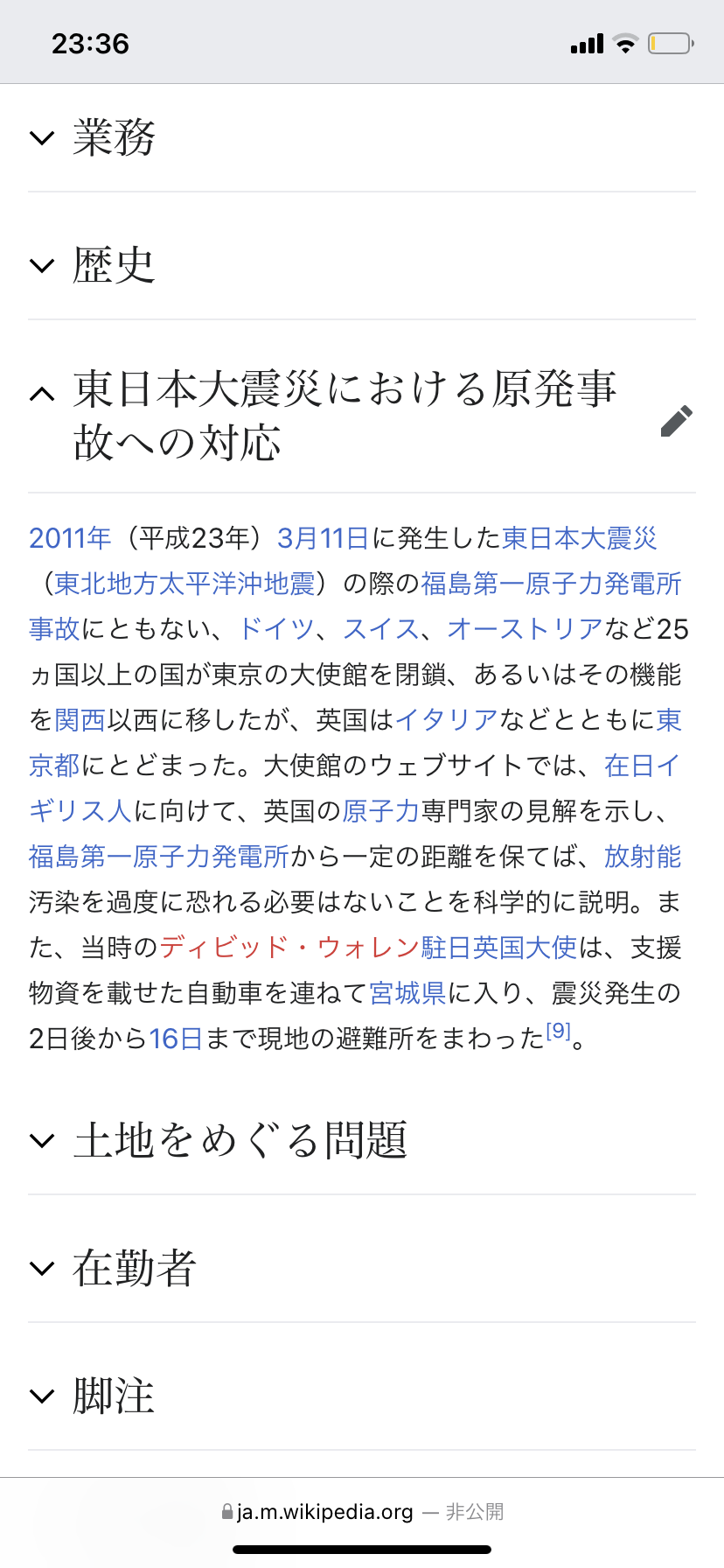Tap the pencil edit icon
The image size is (724, 1568).
pos(676,421)
